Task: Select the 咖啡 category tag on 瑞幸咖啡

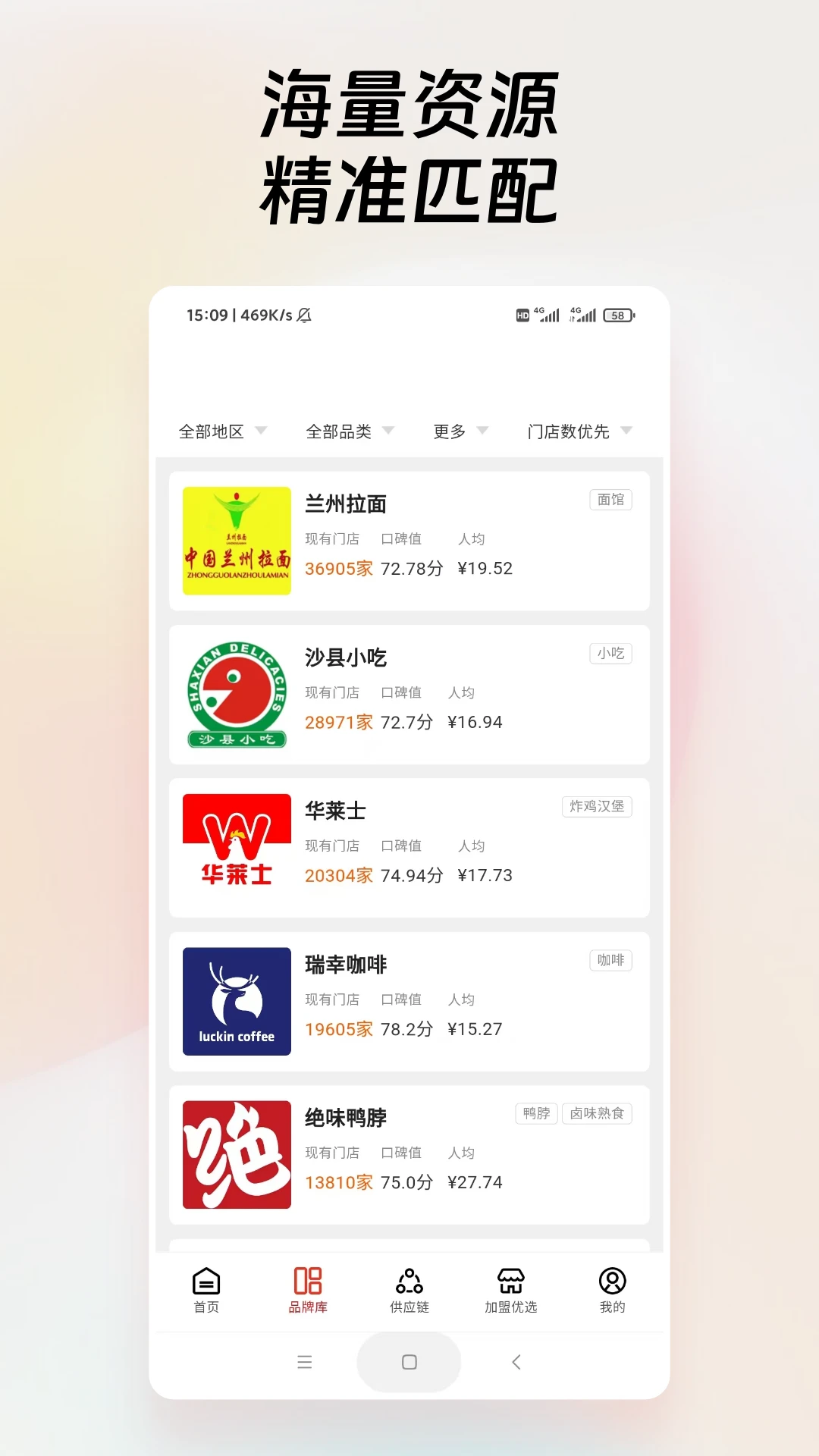Action: (610, 960)
